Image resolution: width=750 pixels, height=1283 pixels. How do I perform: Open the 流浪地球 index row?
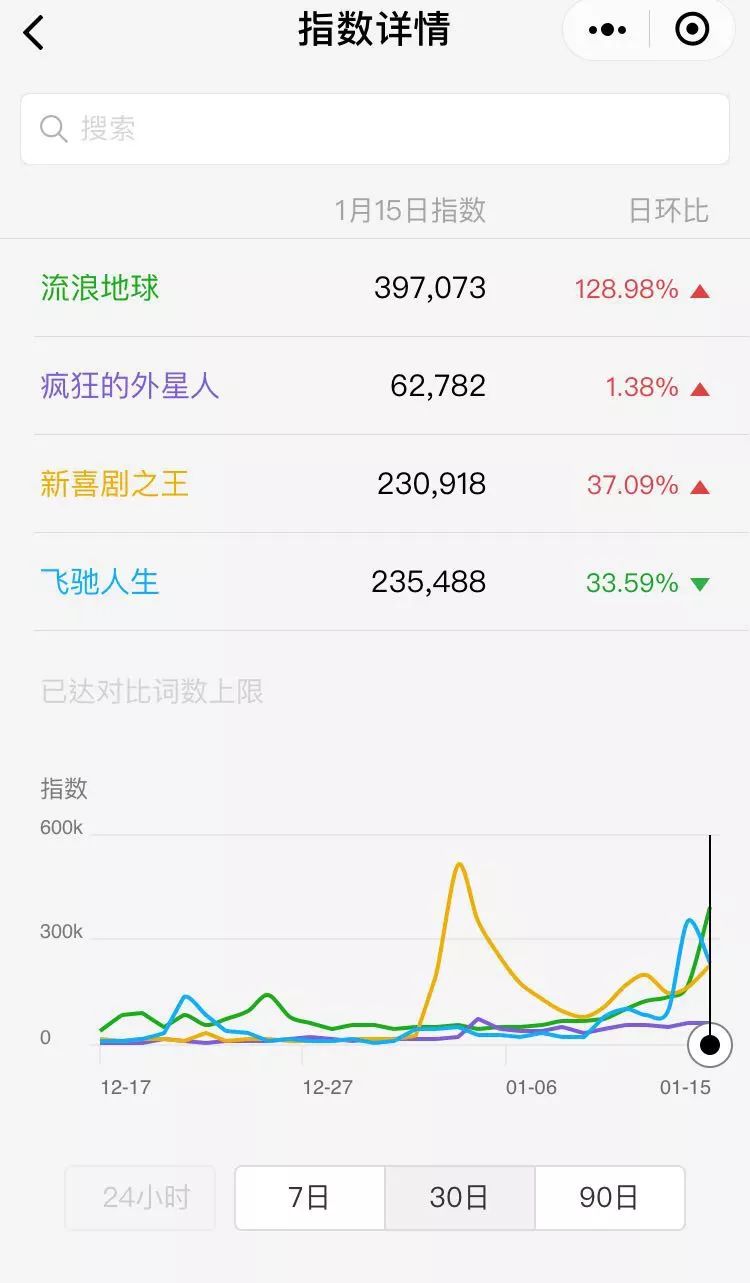tap(375, 289)
